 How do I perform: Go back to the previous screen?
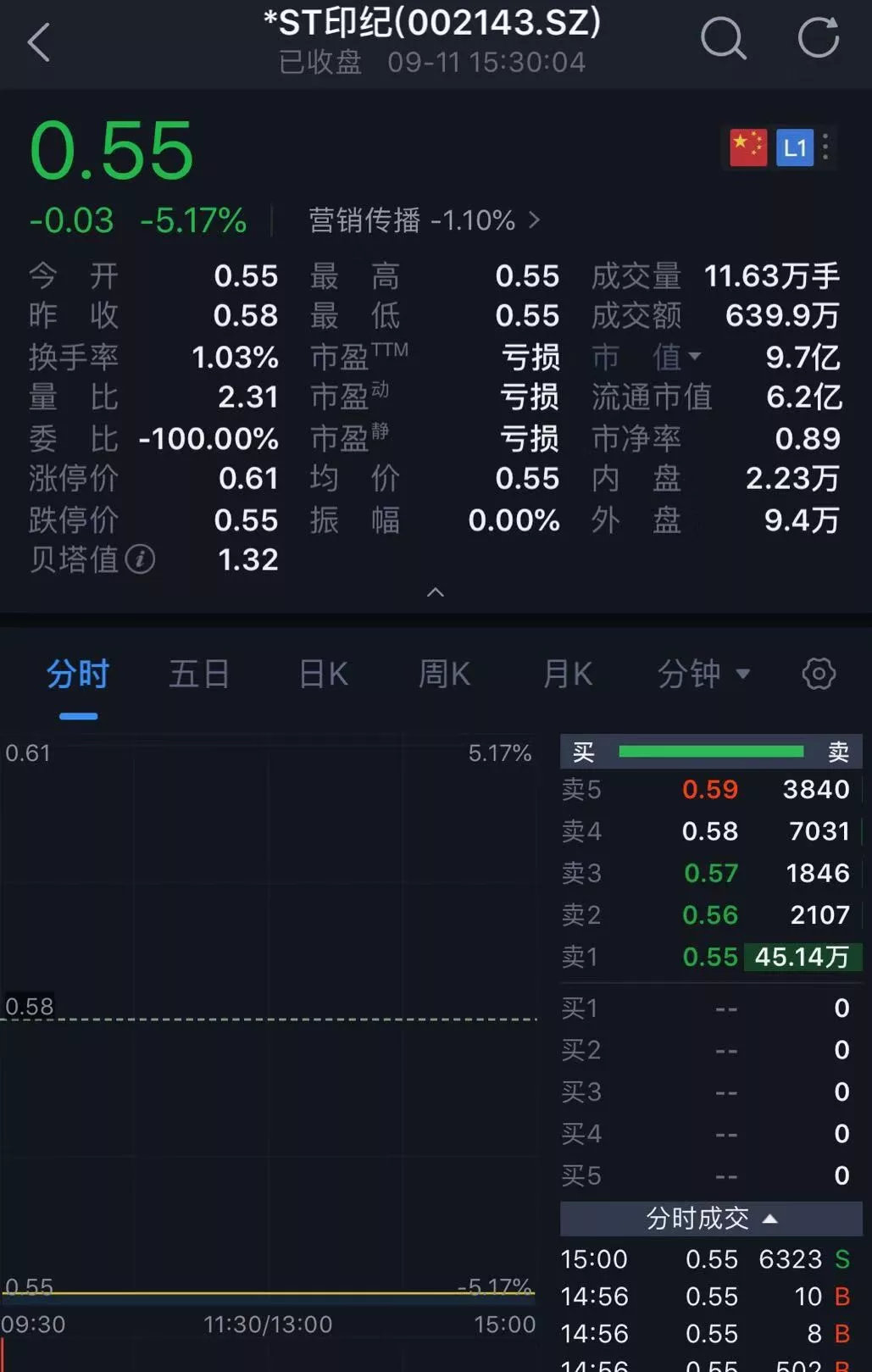(39, 42)
